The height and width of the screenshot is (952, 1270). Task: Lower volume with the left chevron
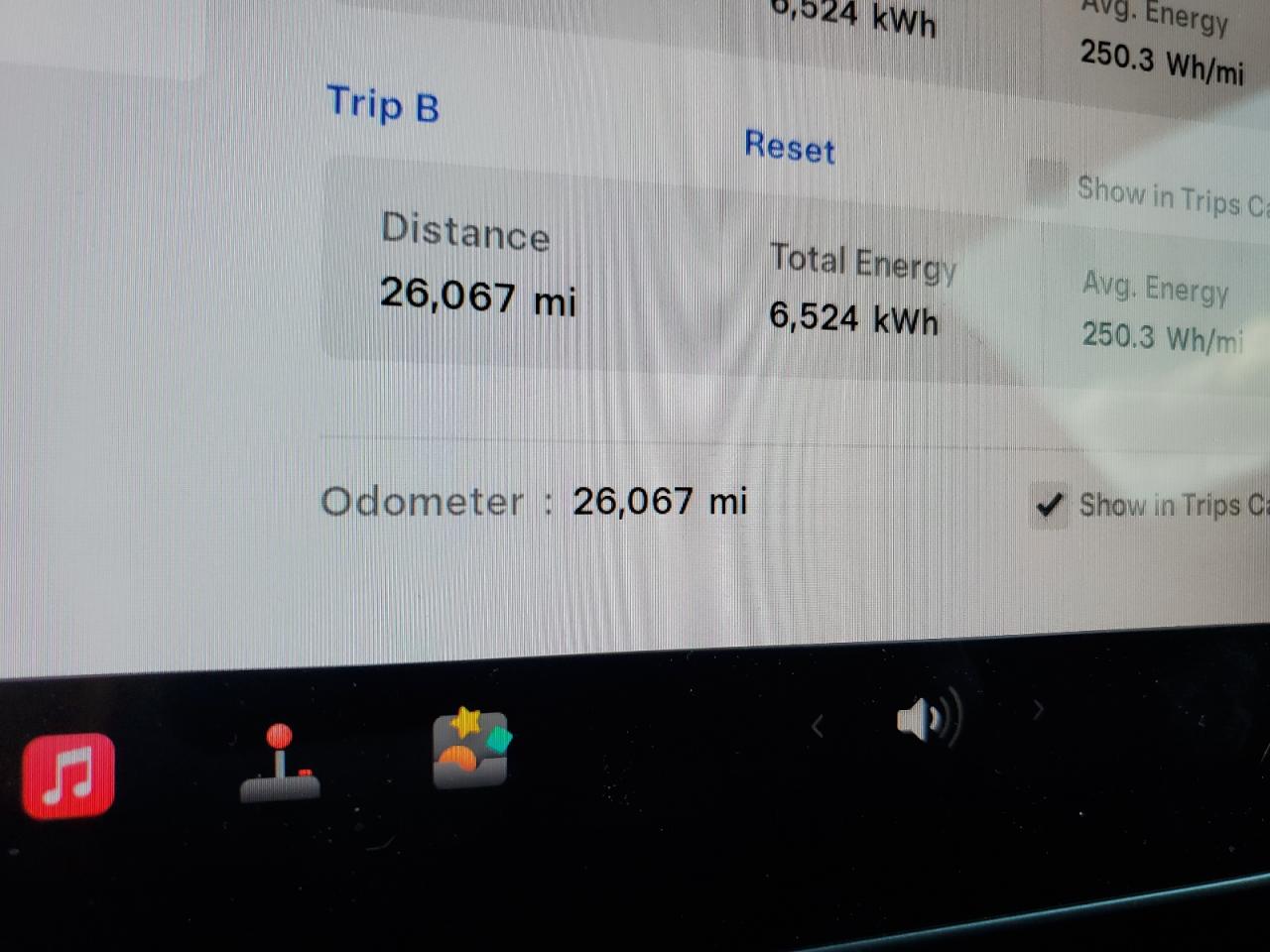click(x=818, y=727)
